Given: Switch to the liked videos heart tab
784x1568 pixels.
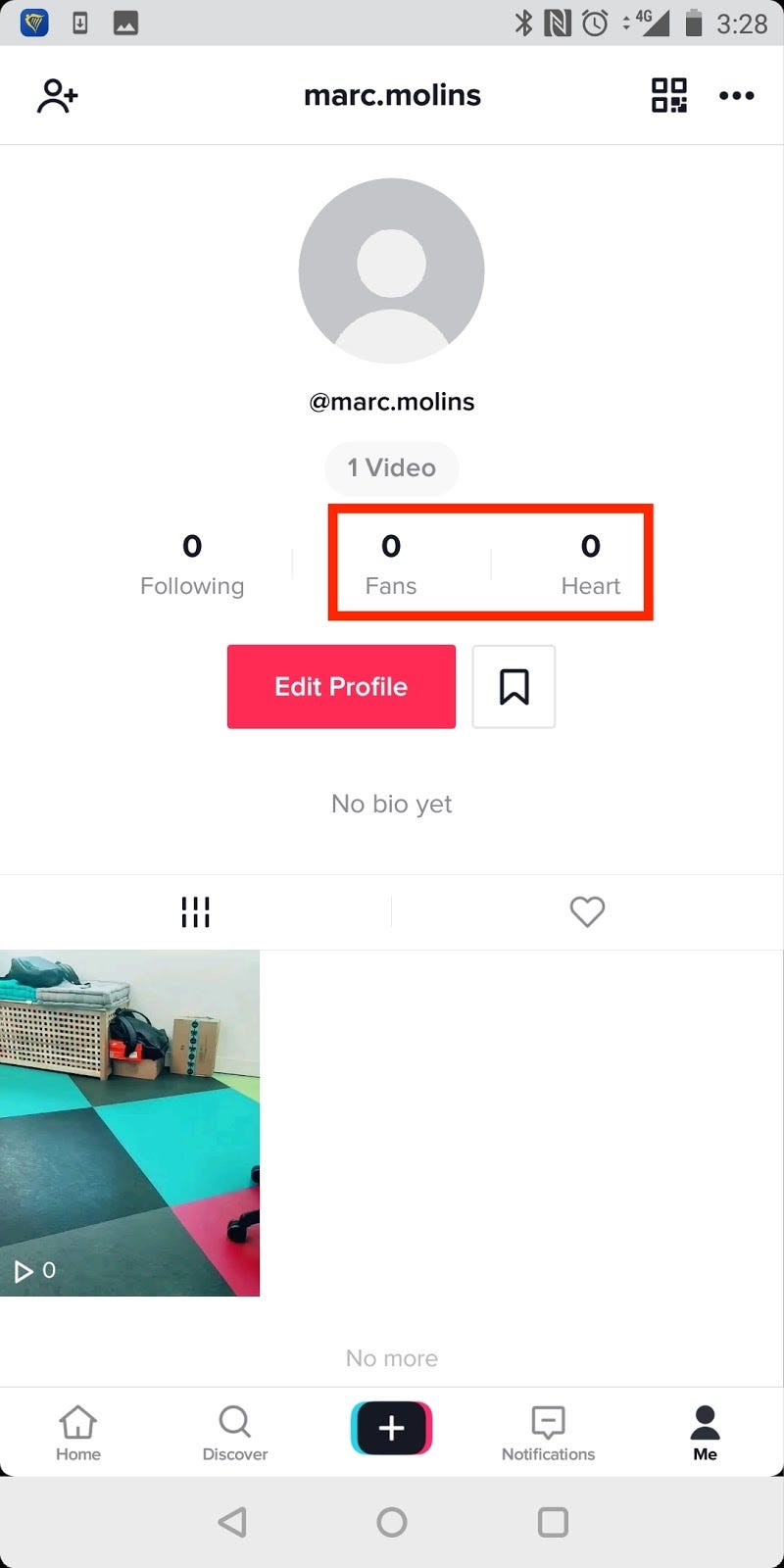Looking at the screenshot, I should click(587, 911).
